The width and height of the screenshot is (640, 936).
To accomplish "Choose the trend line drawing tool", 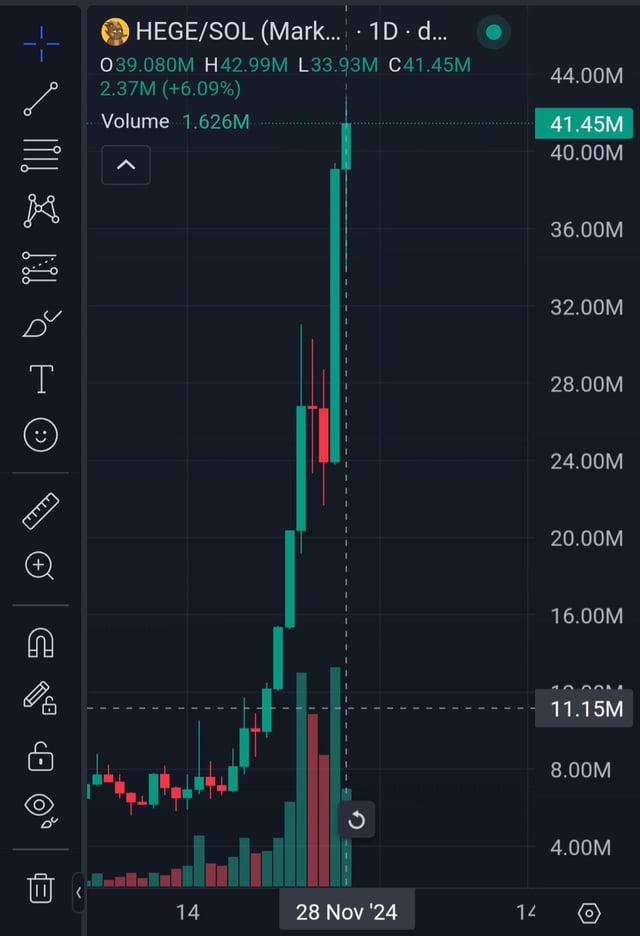I will [40, 100].
